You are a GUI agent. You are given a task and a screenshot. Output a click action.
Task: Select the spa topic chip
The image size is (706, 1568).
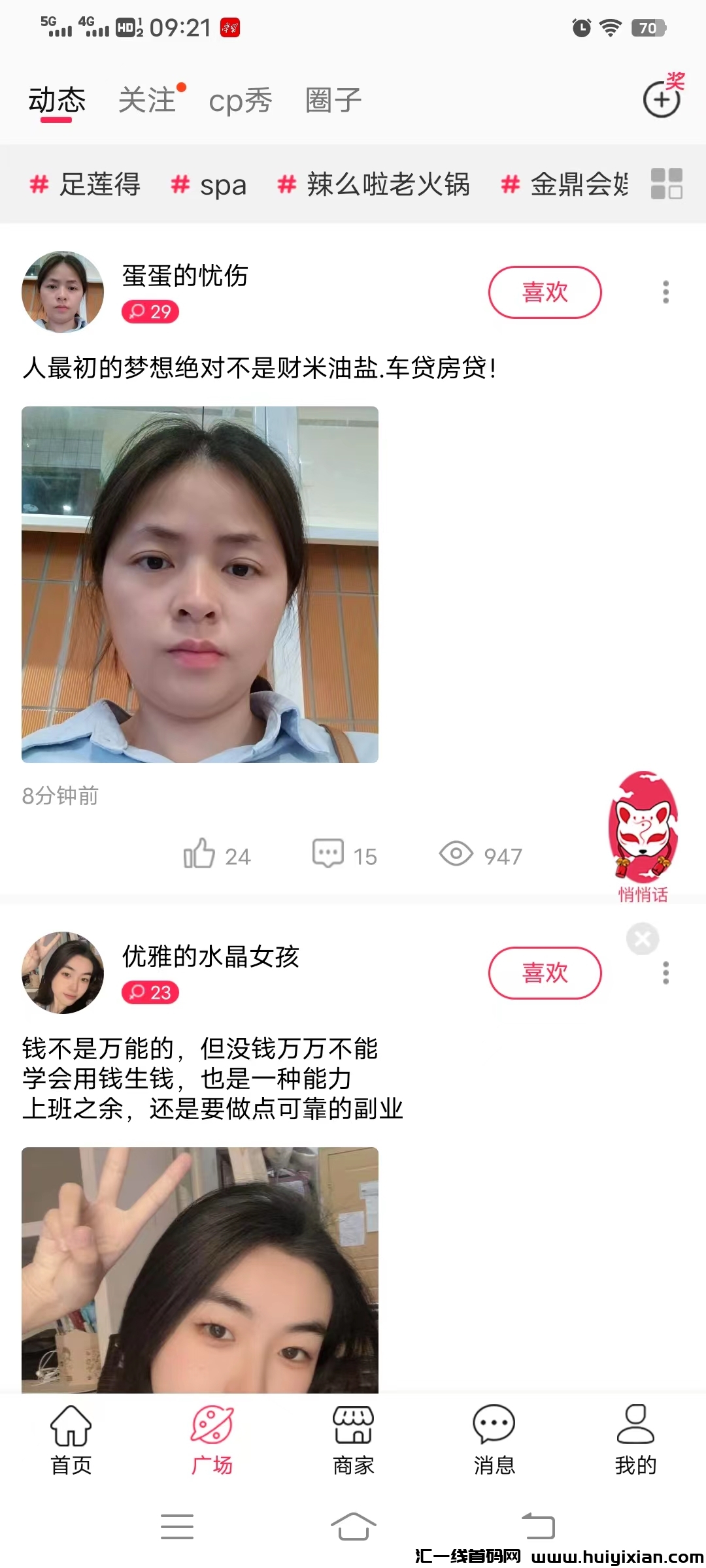tap(209, 184)
